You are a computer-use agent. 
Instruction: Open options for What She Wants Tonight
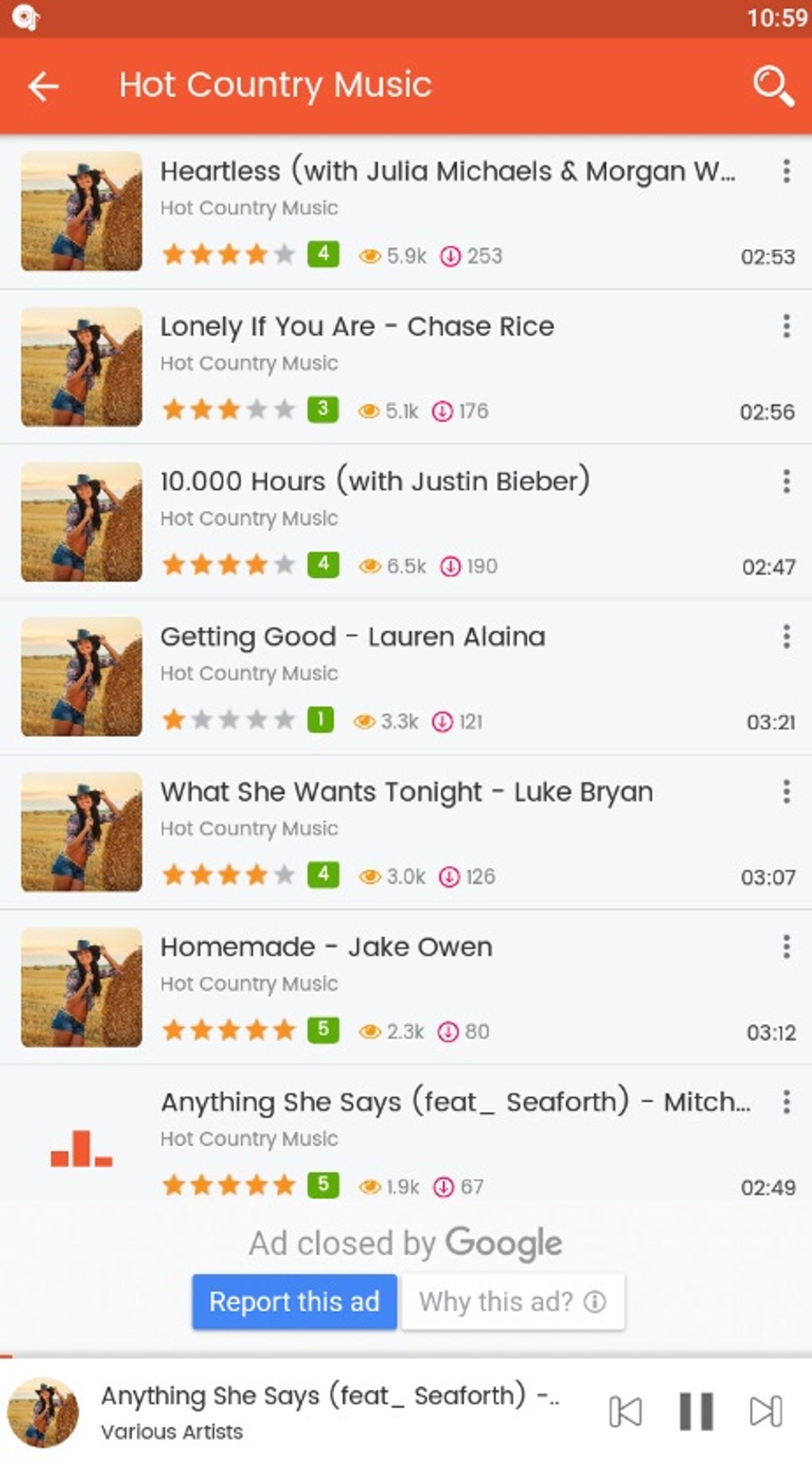(786, 792)
